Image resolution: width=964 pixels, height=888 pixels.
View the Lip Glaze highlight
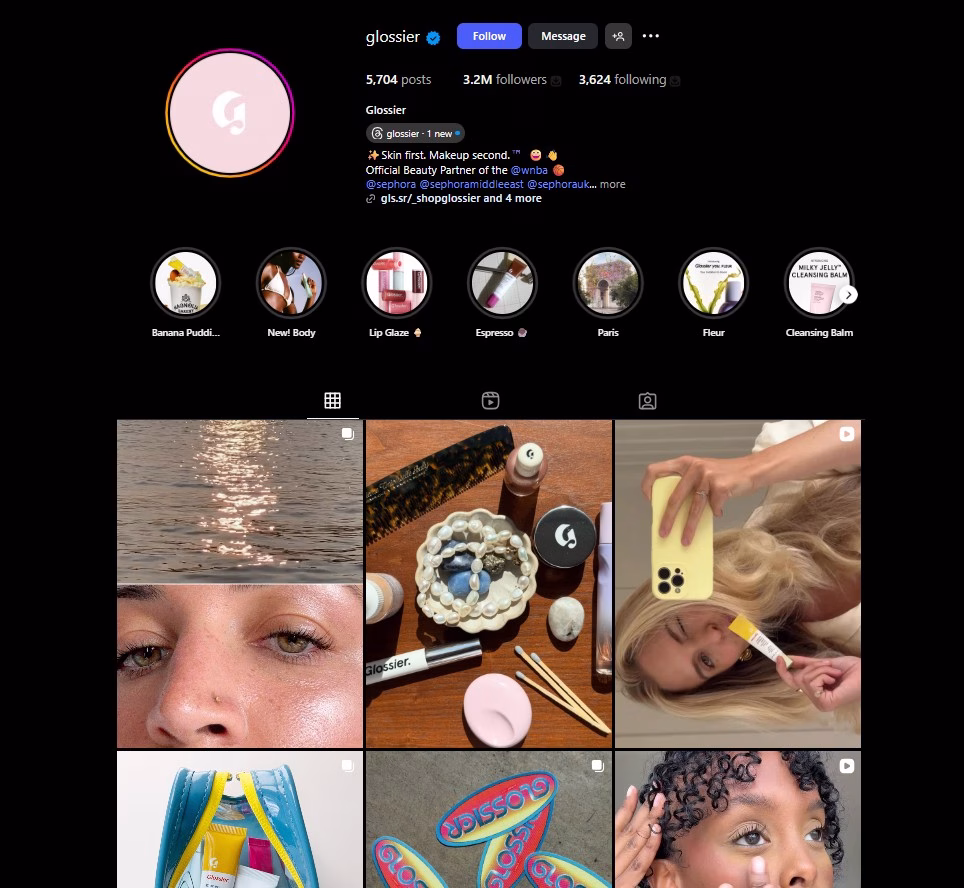(396, 283)
